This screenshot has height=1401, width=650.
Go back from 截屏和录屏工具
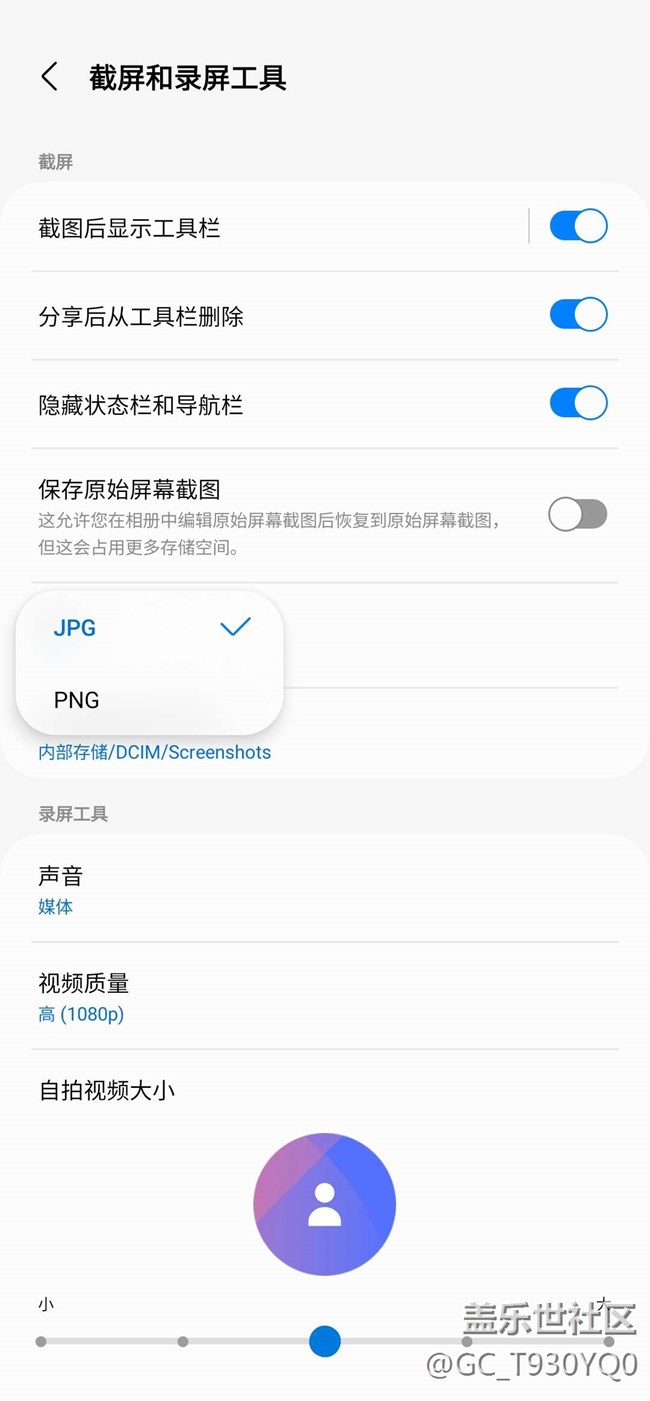(49, 77)
